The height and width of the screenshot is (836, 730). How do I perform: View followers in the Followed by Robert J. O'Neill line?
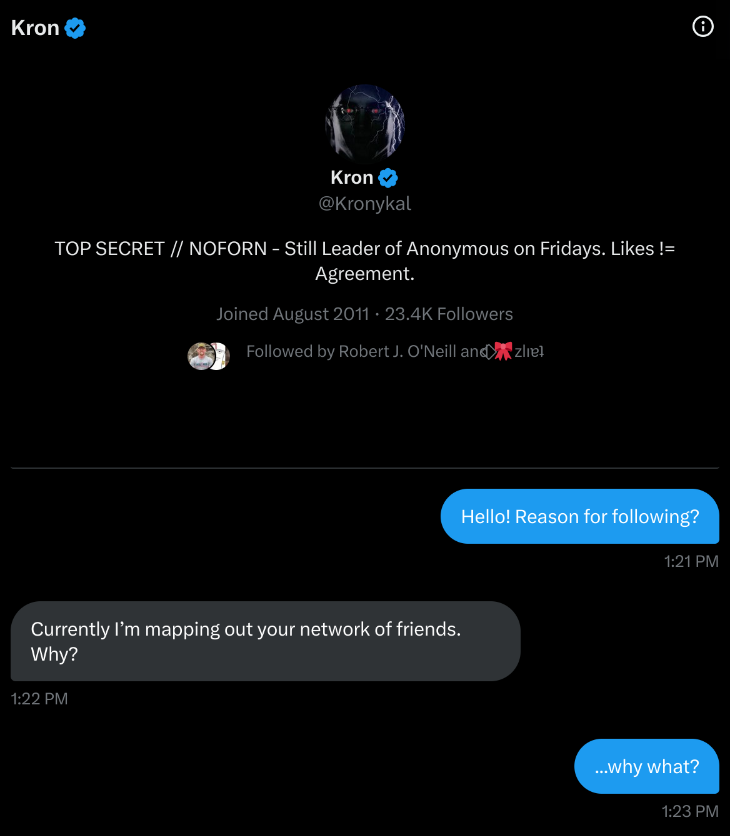(x=395, y=351)
